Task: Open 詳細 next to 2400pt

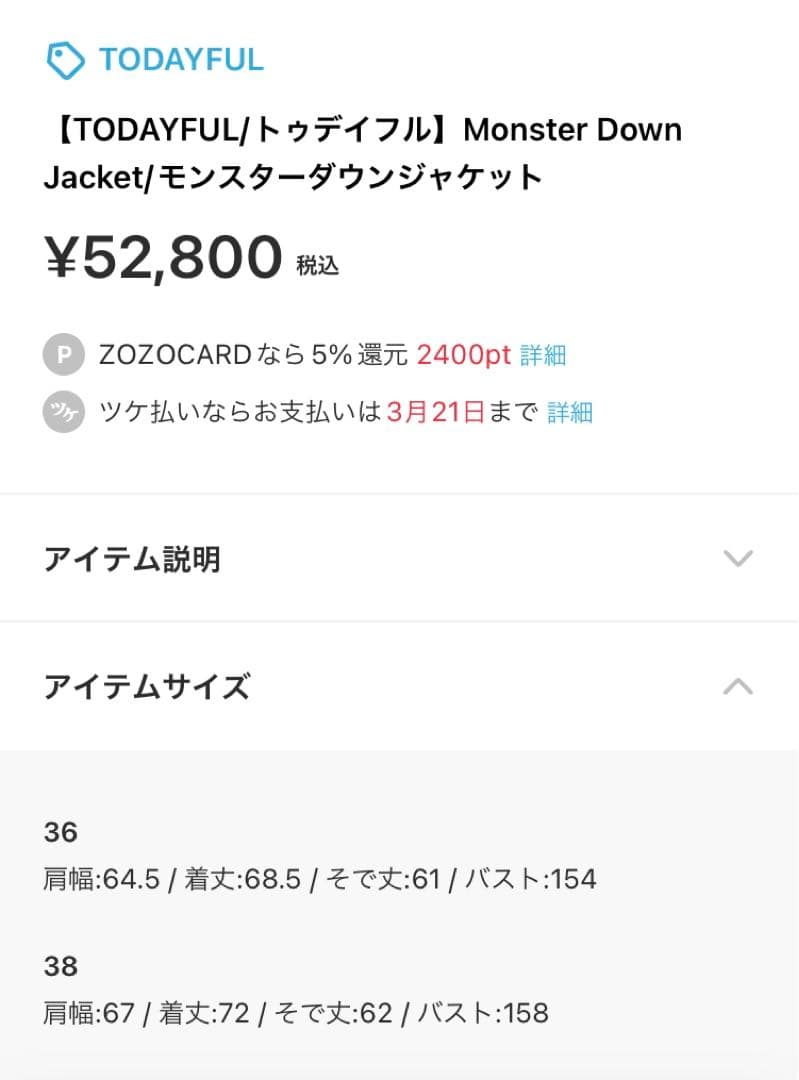Action: tap(545, 354)
